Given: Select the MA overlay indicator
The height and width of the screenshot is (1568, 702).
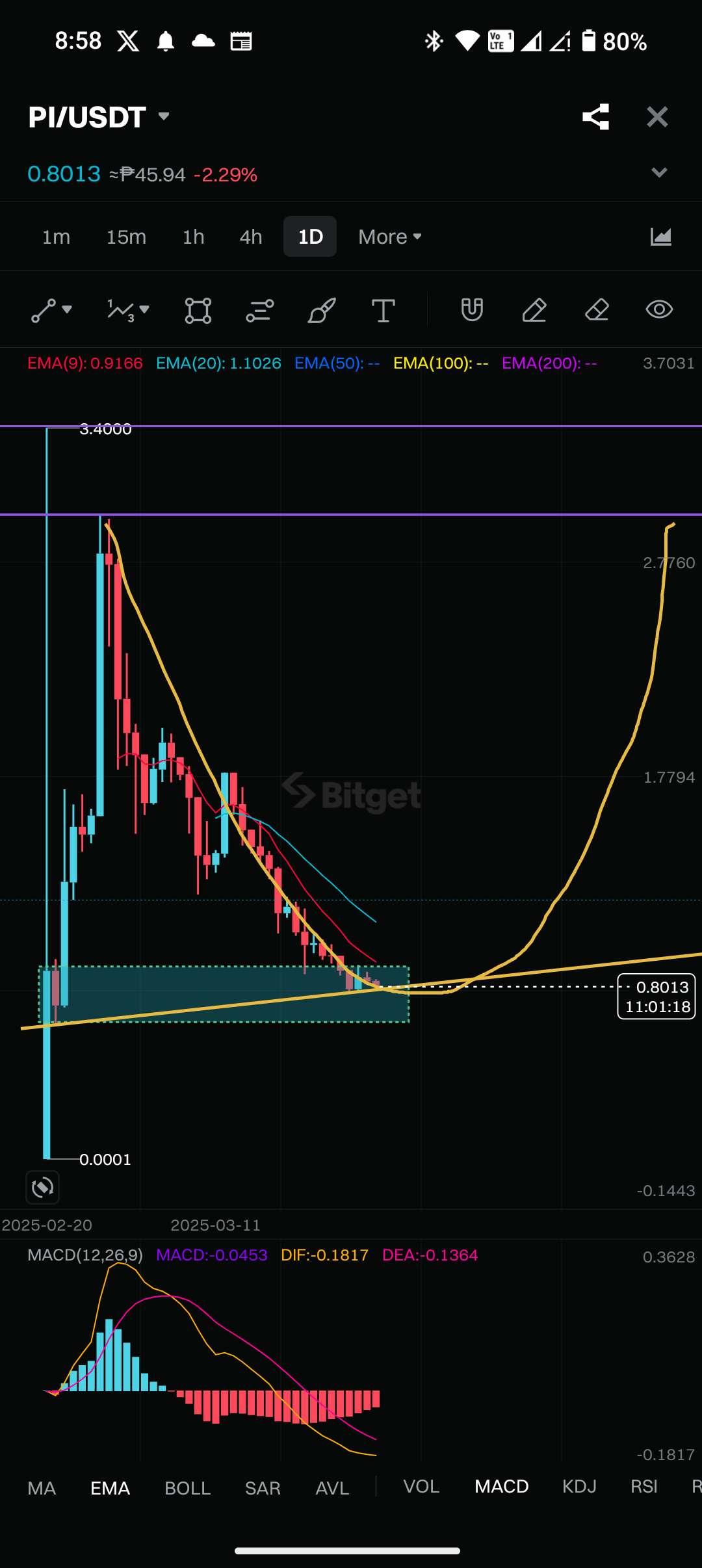Looking at the screenshot, I should 42,1488.
